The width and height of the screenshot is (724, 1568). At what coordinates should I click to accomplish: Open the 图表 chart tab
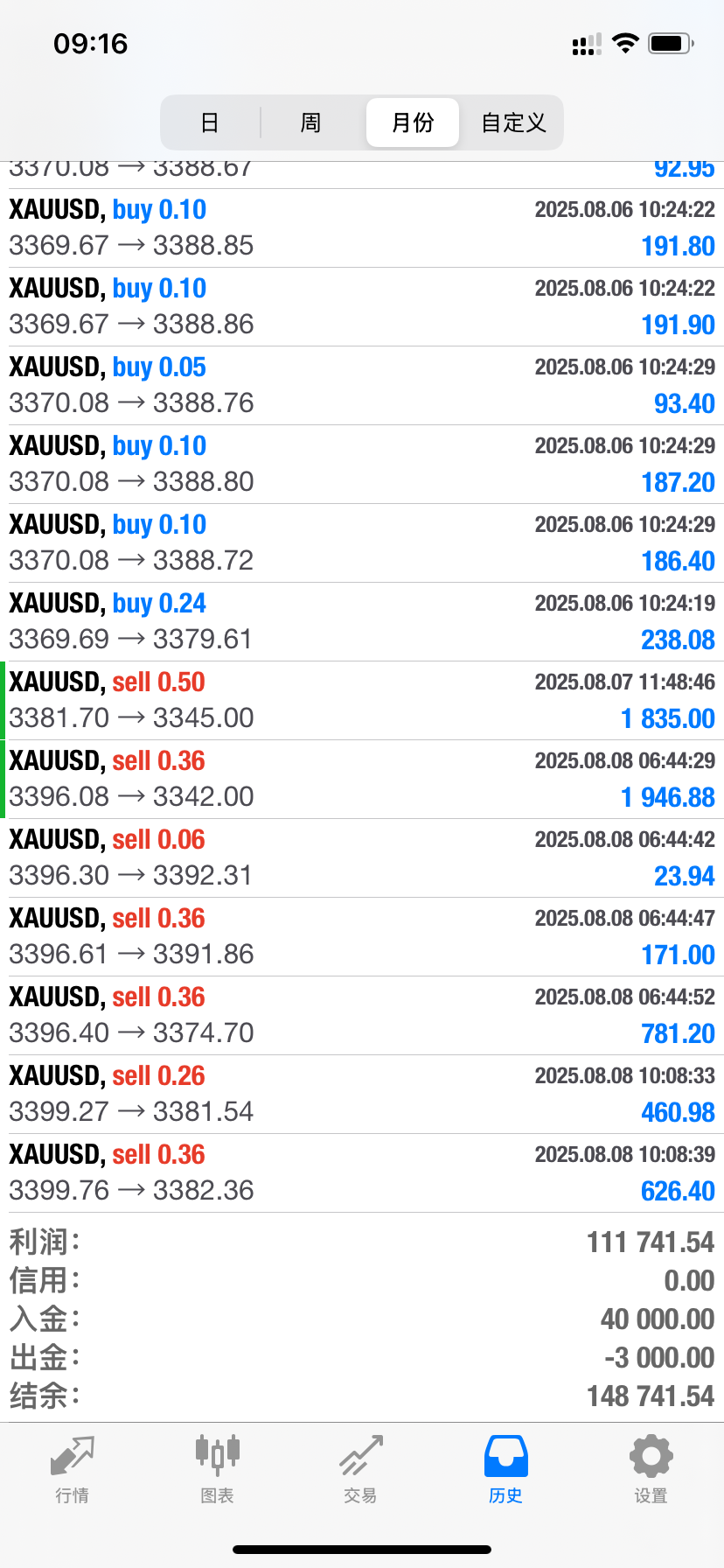217,1470
